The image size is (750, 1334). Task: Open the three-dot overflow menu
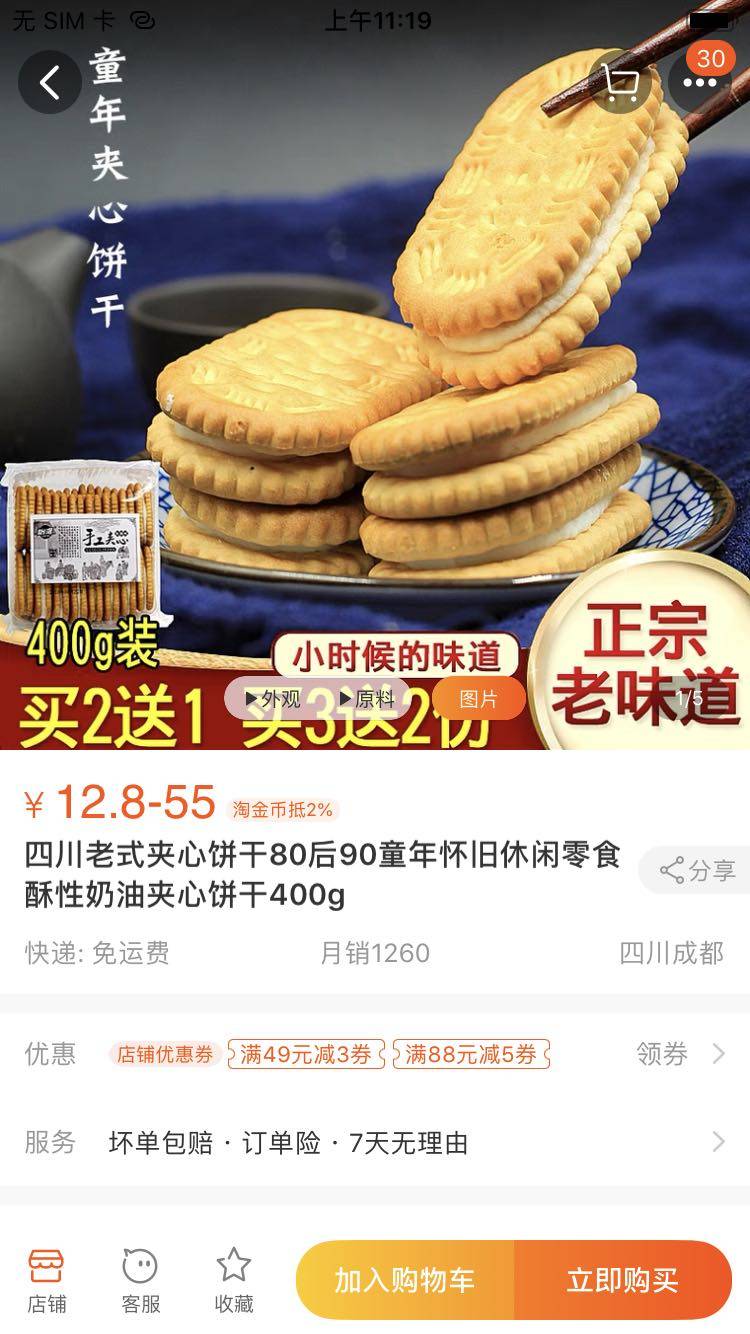(700, 82)
